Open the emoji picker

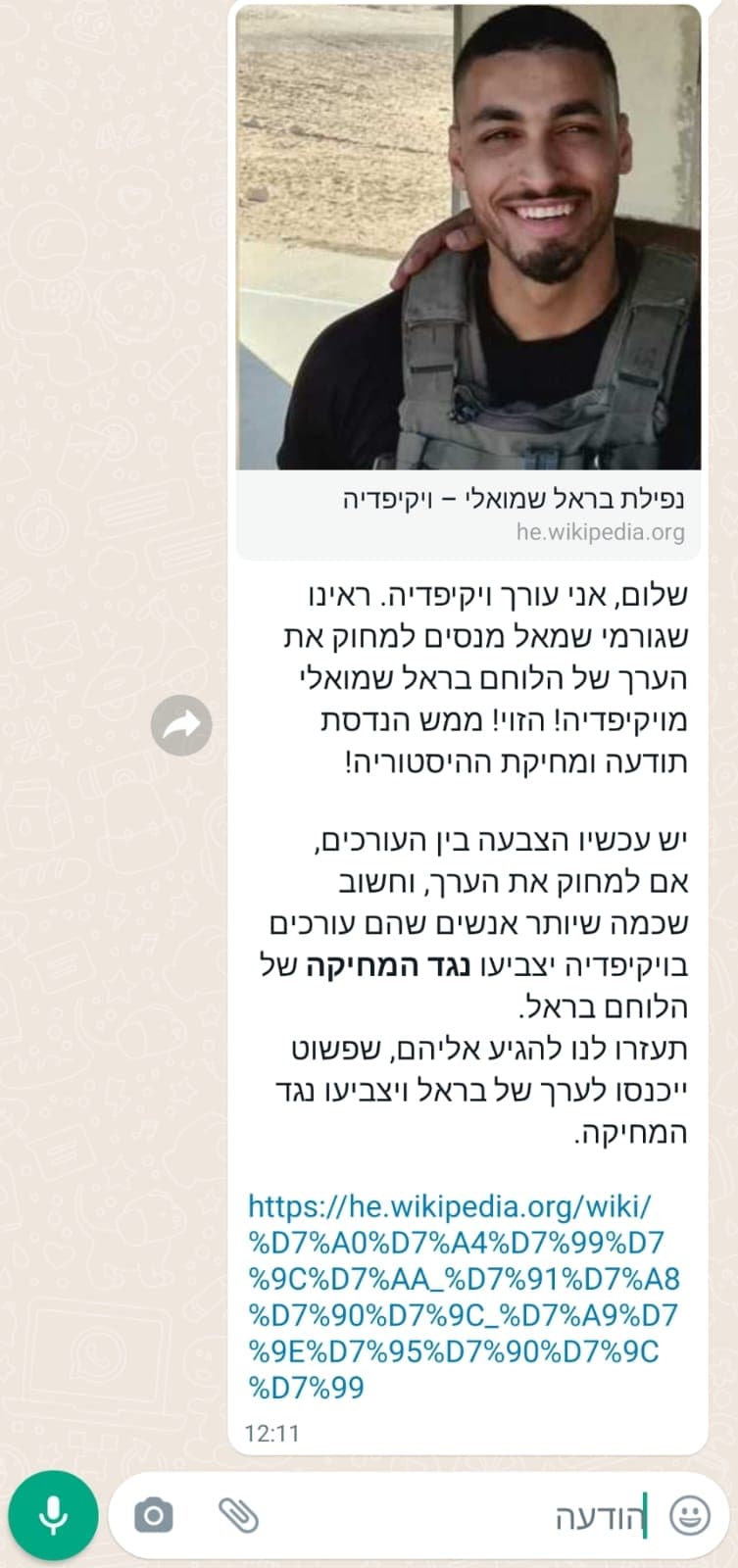click(x=690, y=1516)
